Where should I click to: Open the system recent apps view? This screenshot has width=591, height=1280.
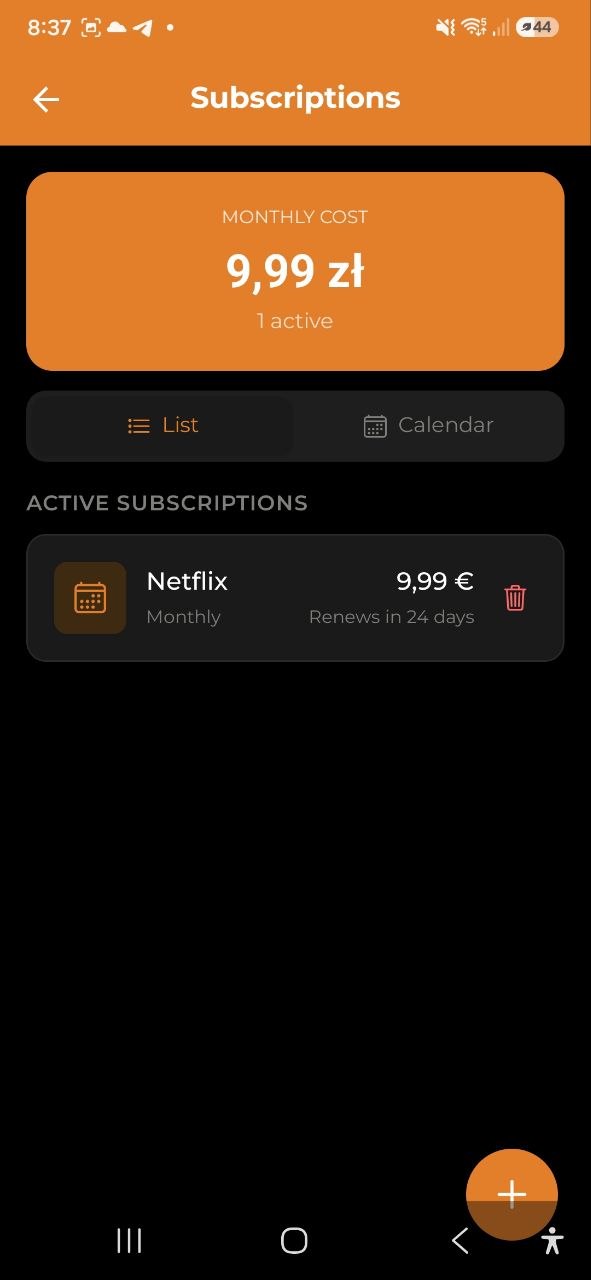(129, 1241)
